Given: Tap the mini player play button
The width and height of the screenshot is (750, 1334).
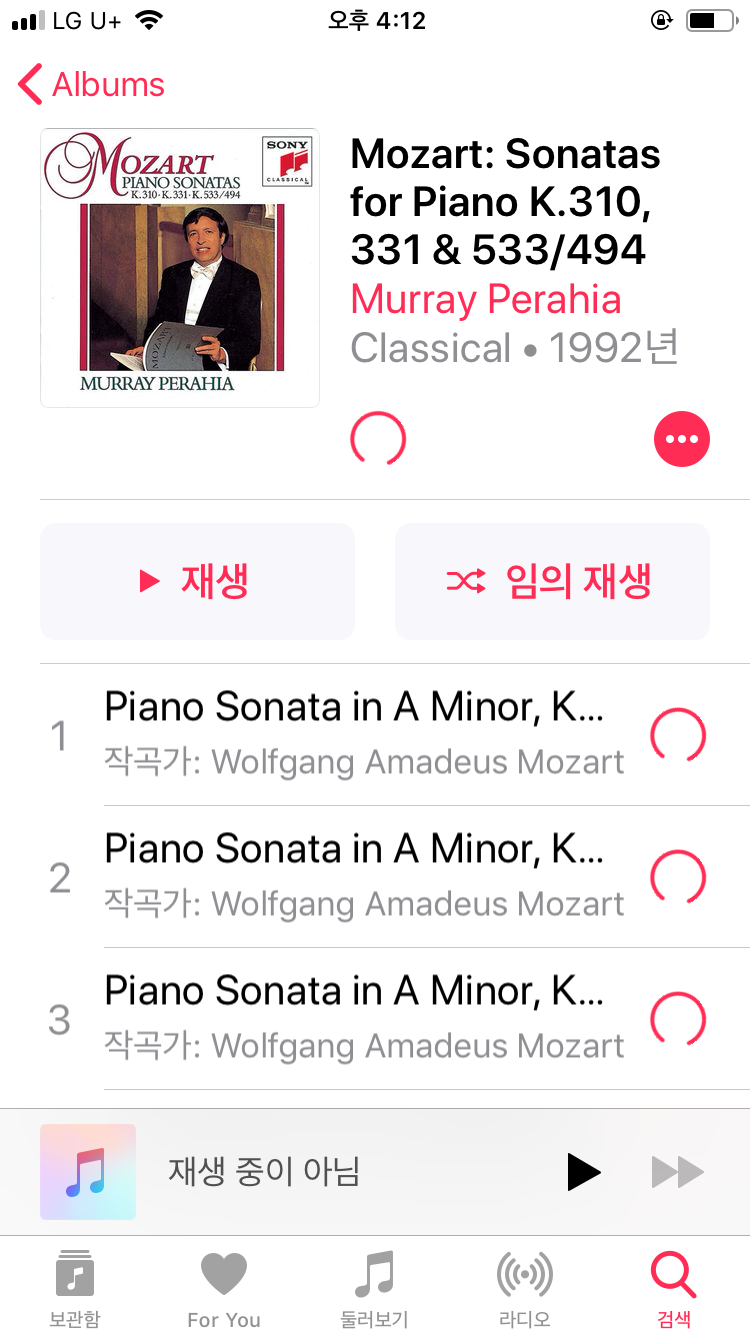Looking at the screenshot, I should coord(583,1172).
